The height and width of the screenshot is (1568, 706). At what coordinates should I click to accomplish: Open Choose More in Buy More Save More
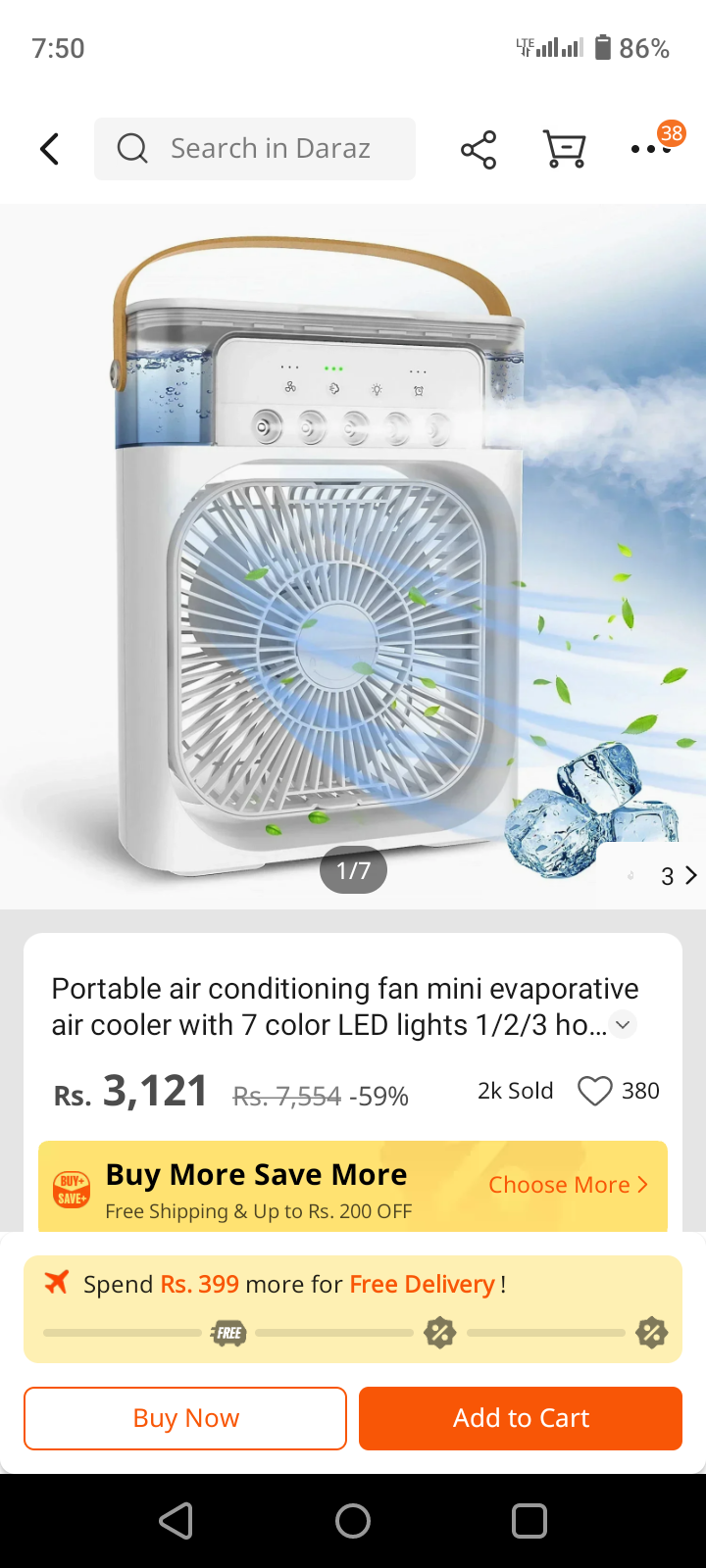coord(568,1185)
